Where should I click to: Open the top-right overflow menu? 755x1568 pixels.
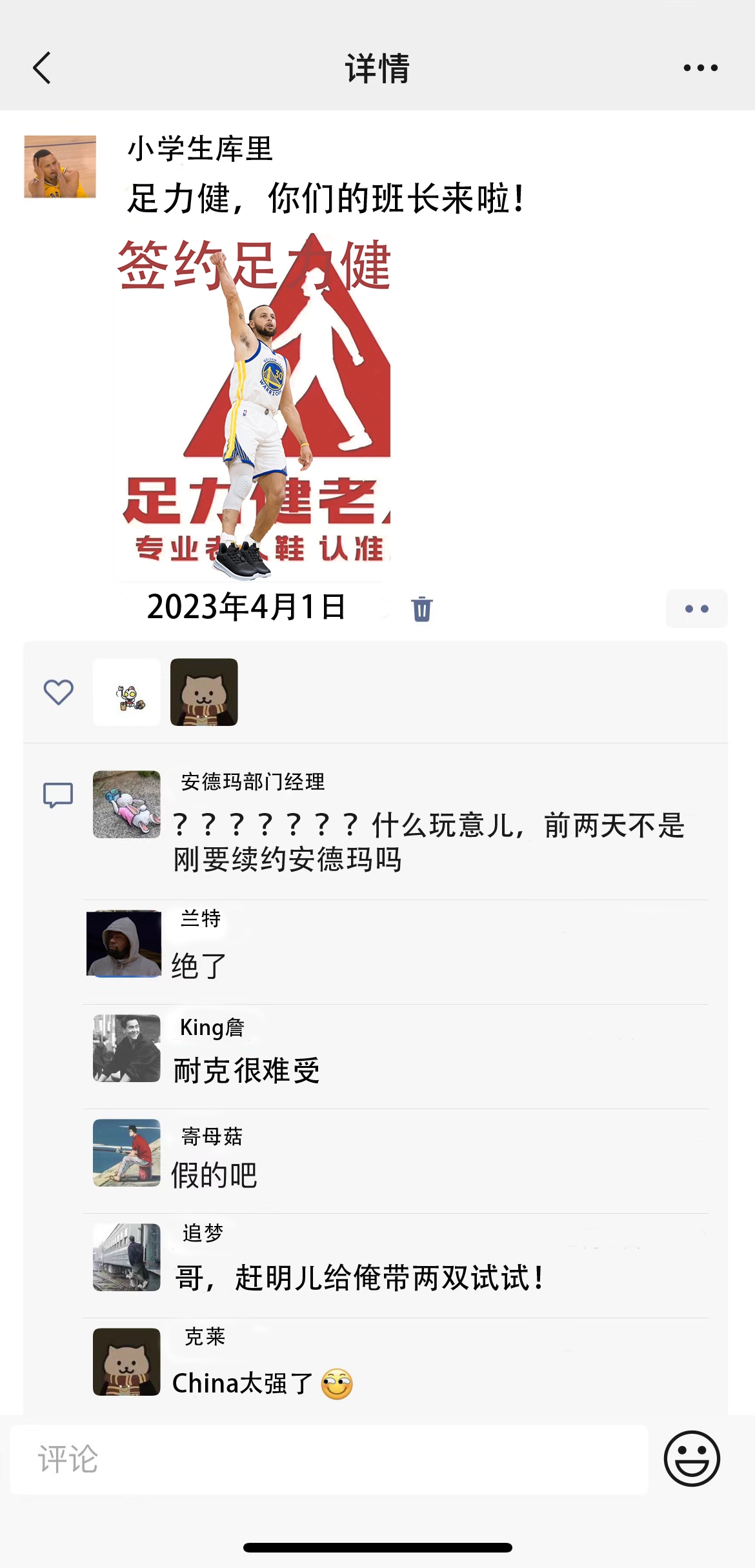700,68
